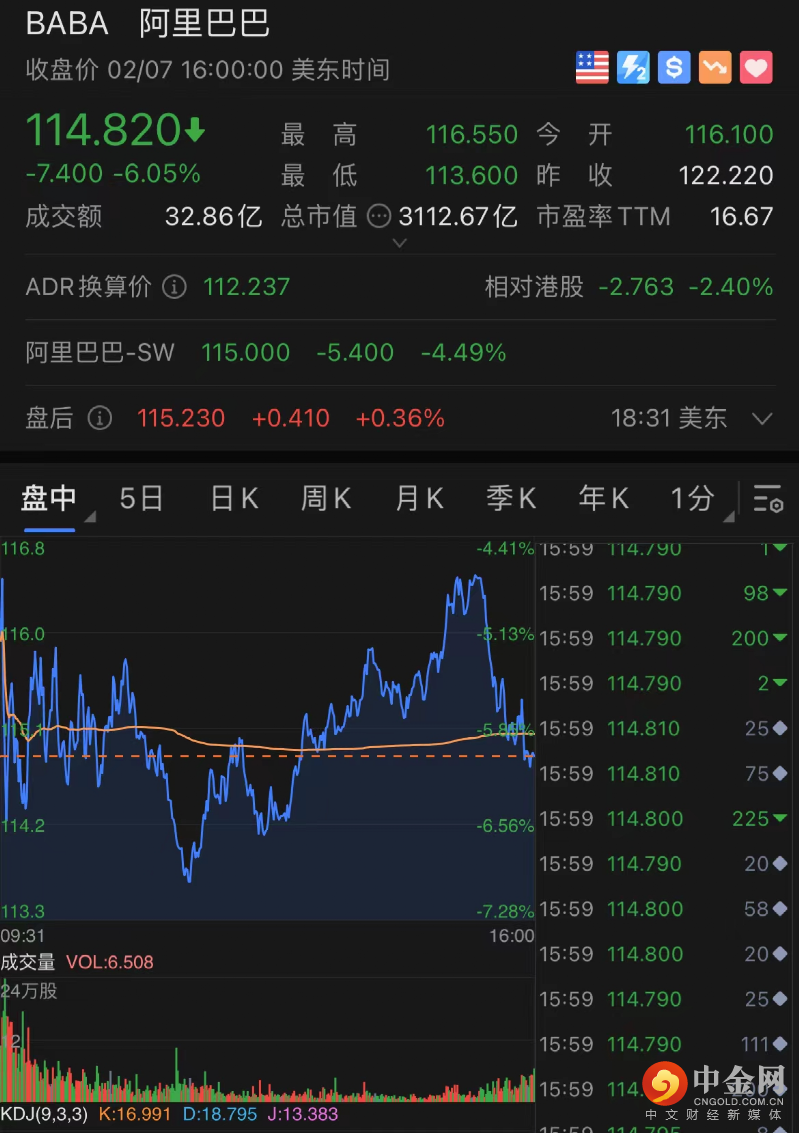Tap the info icon beside 盘后
This screenshot has width=799, height=1133.
[99, 418]
